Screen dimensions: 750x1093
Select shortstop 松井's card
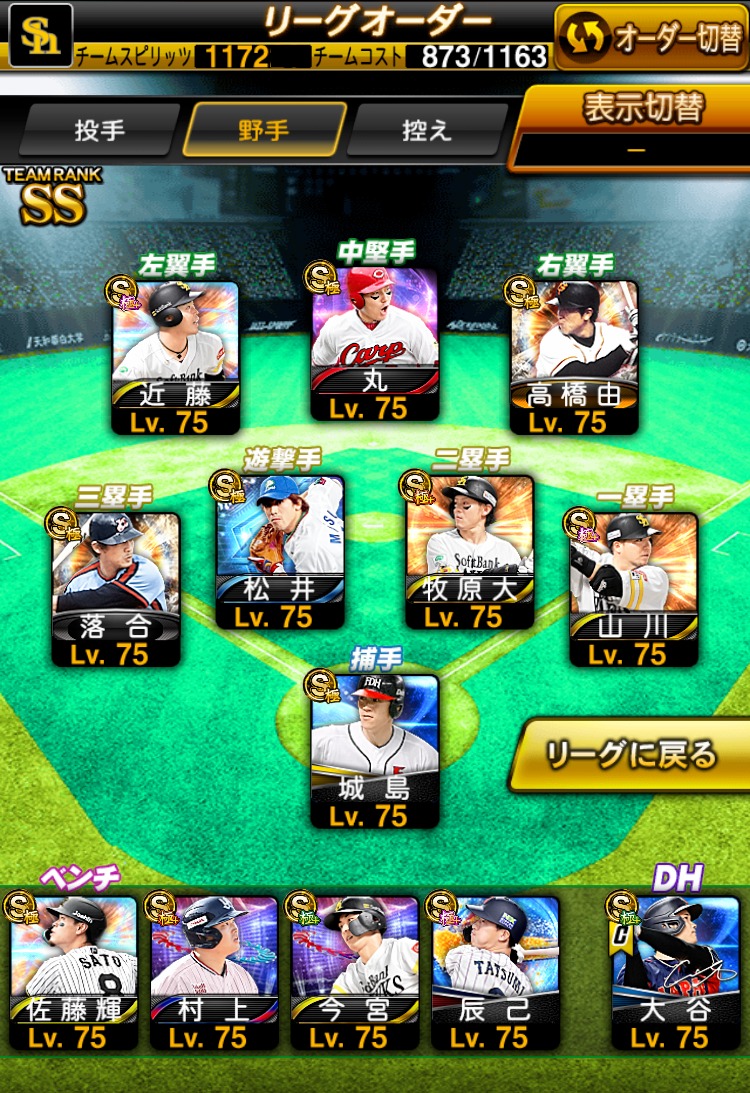pyautogui.click(x=280, y=550)
